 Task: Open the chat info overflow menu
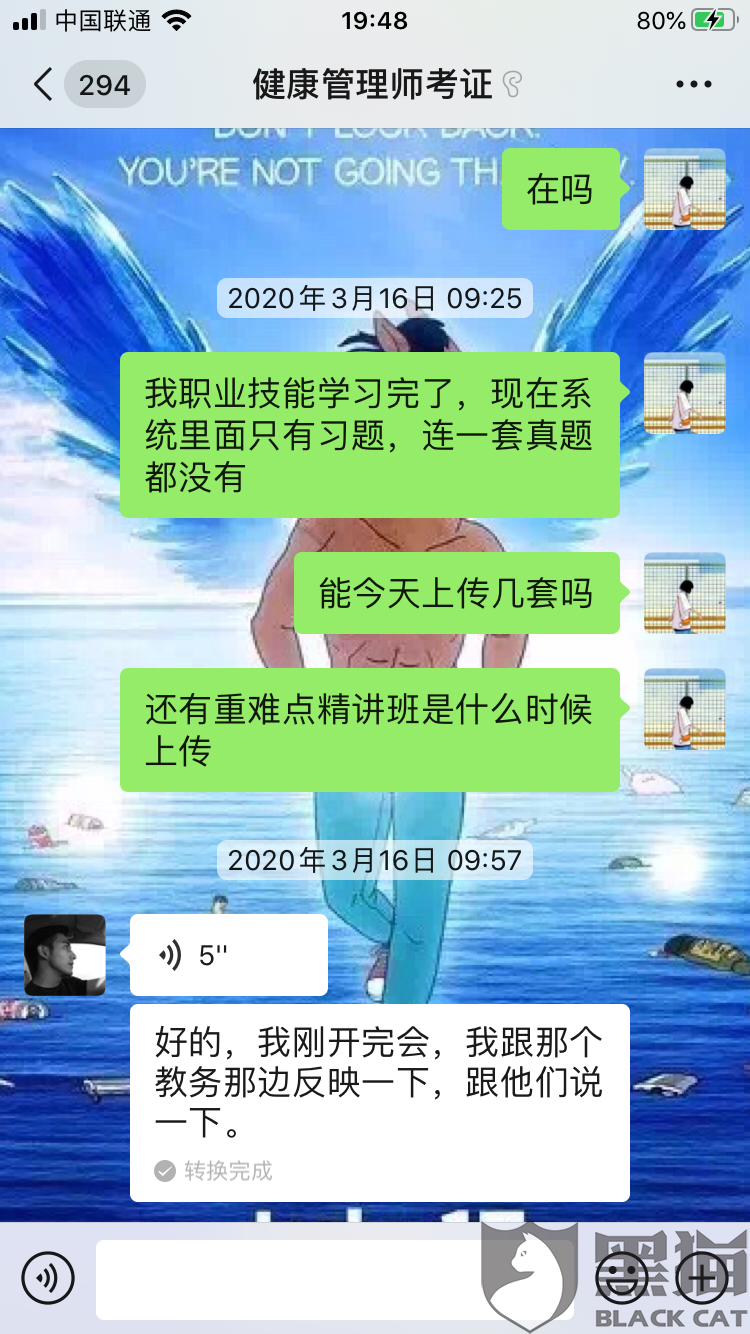point(694,85)
